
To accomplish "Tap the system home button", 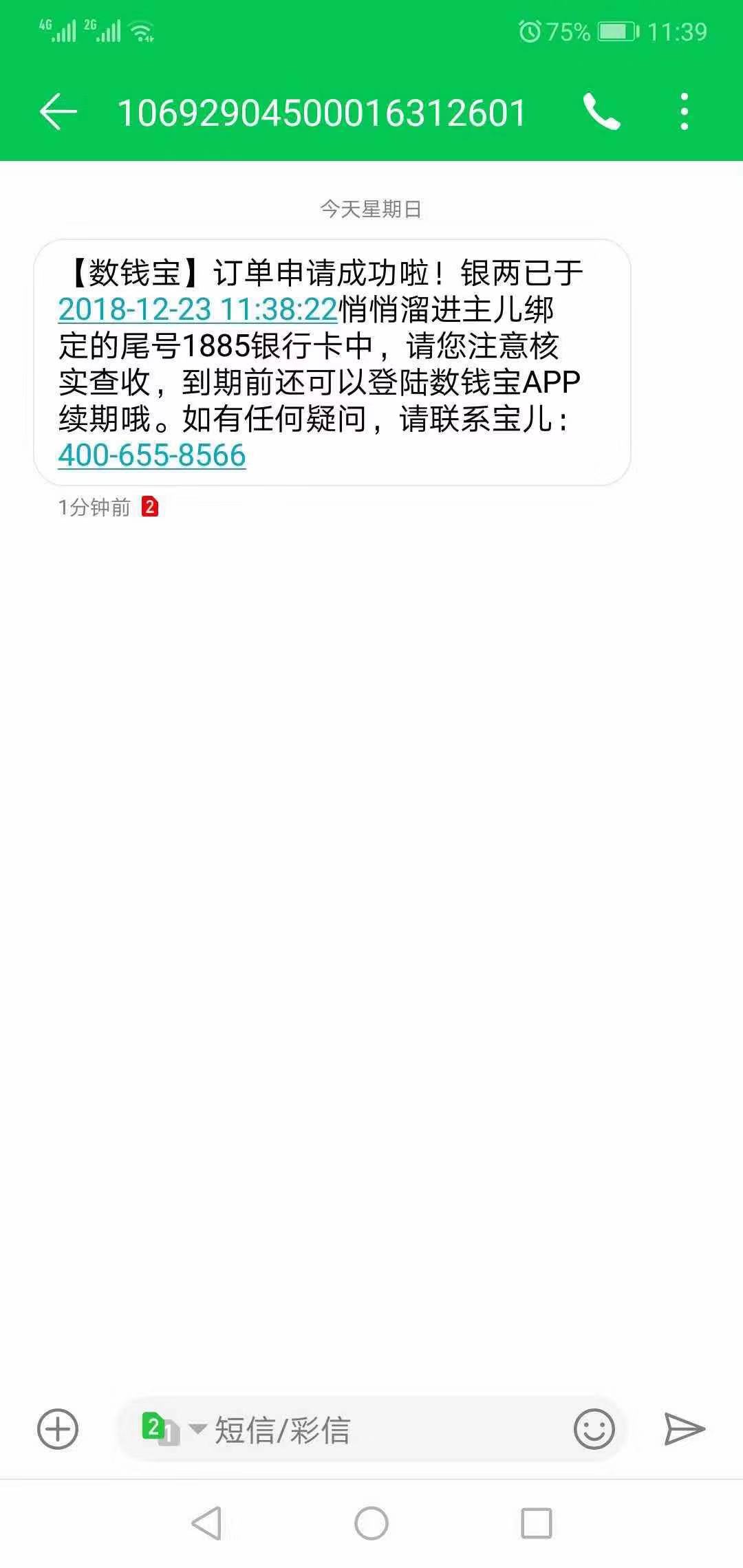I will tap(371, 1523).
